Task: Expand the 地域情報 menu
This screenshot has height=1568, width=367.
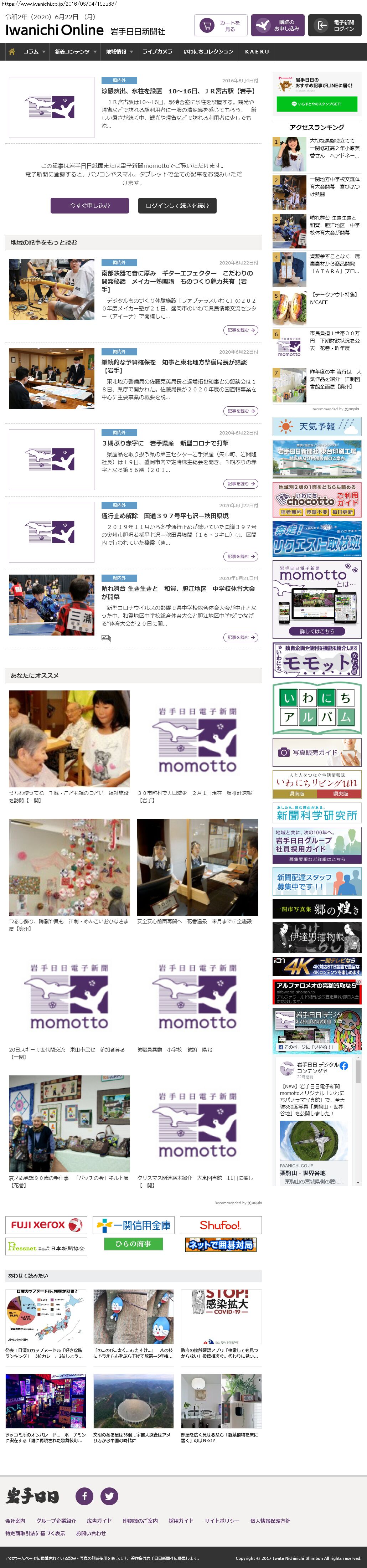Action: 119,52
